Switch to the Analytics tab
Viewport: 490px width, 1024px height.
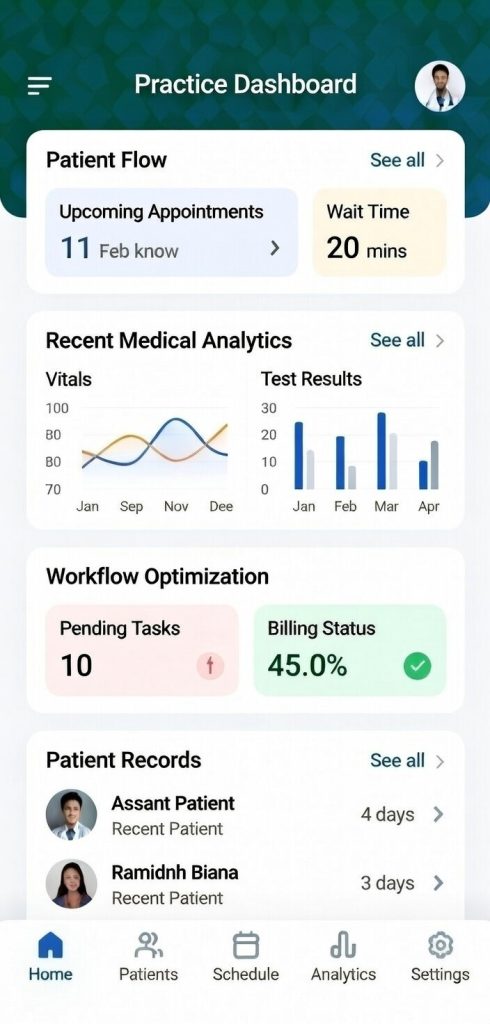pyautogui.click(x=343, y=957)
